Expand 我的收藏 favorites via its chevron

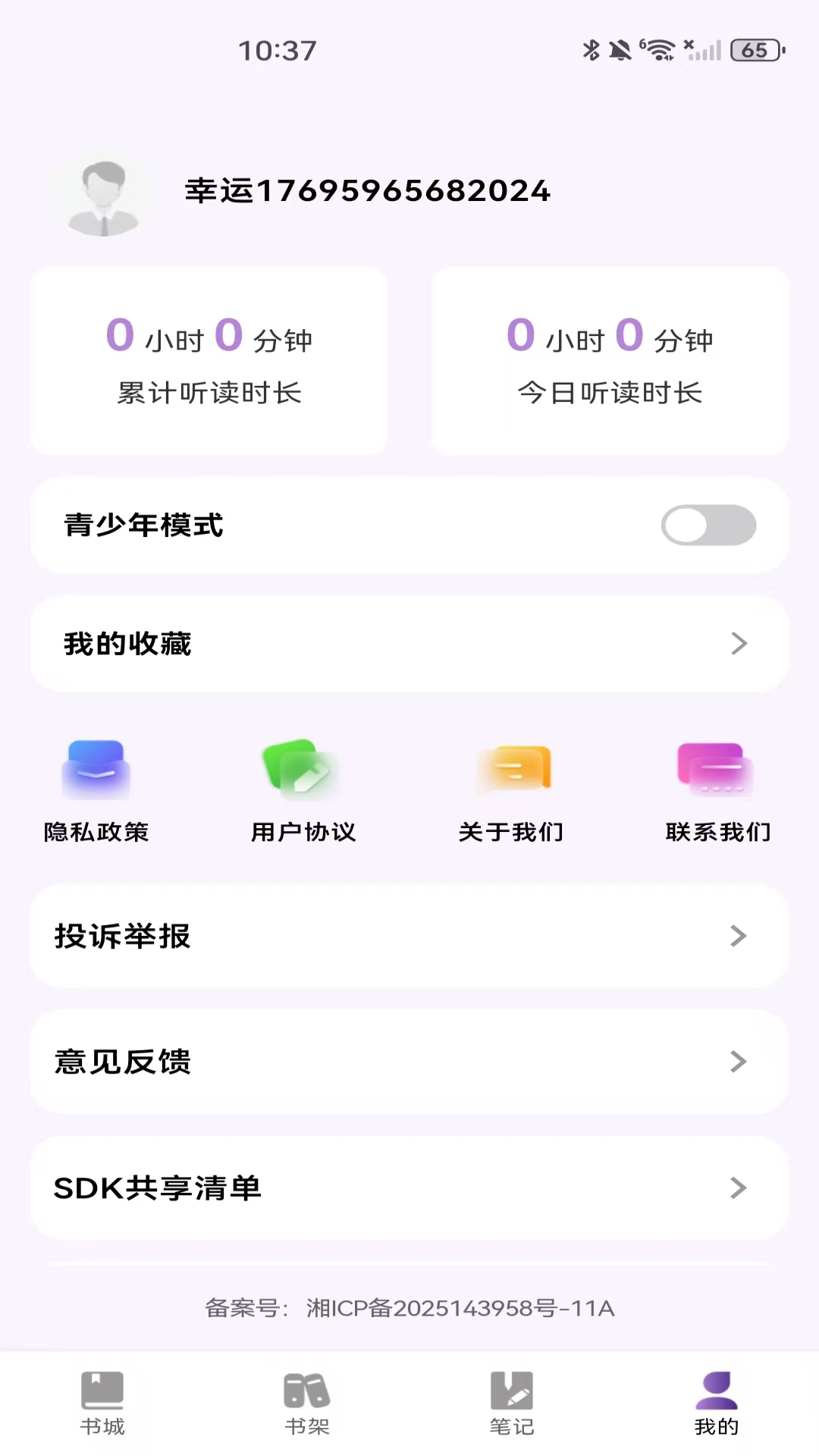click(x=739, y=644)
